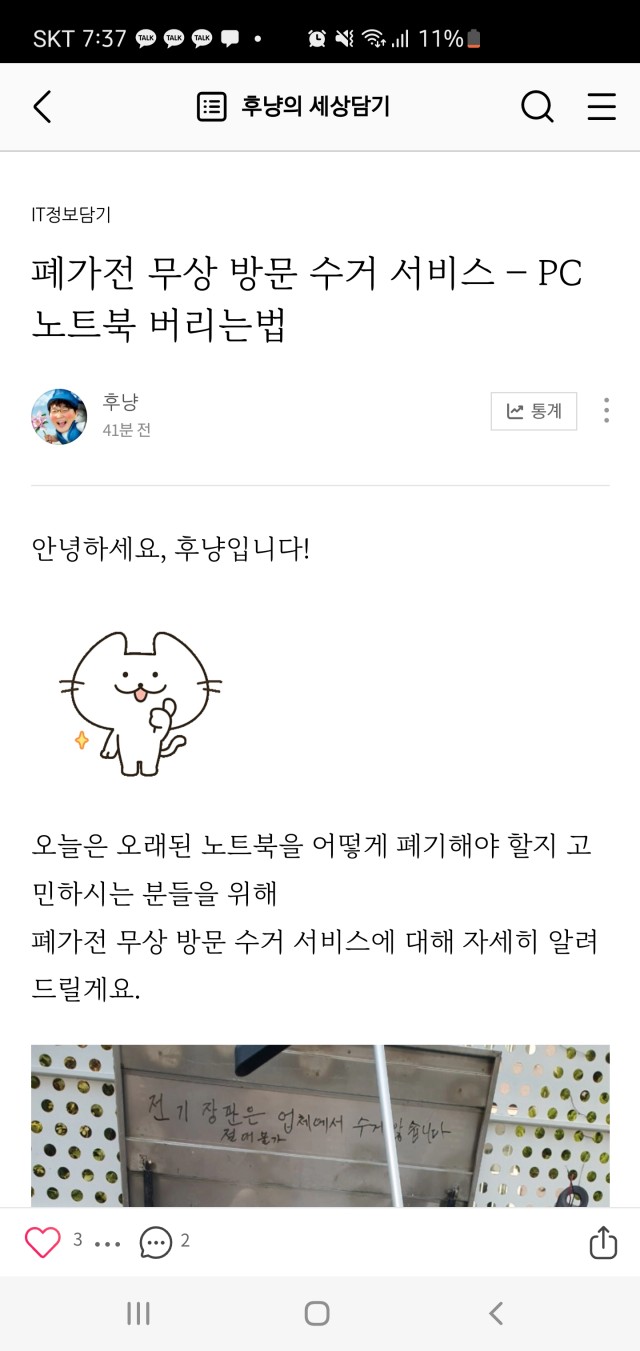Viewport: 640px width, 1351px height.
Task: Go back using the top-left arrow
Action: click(42, 106)
